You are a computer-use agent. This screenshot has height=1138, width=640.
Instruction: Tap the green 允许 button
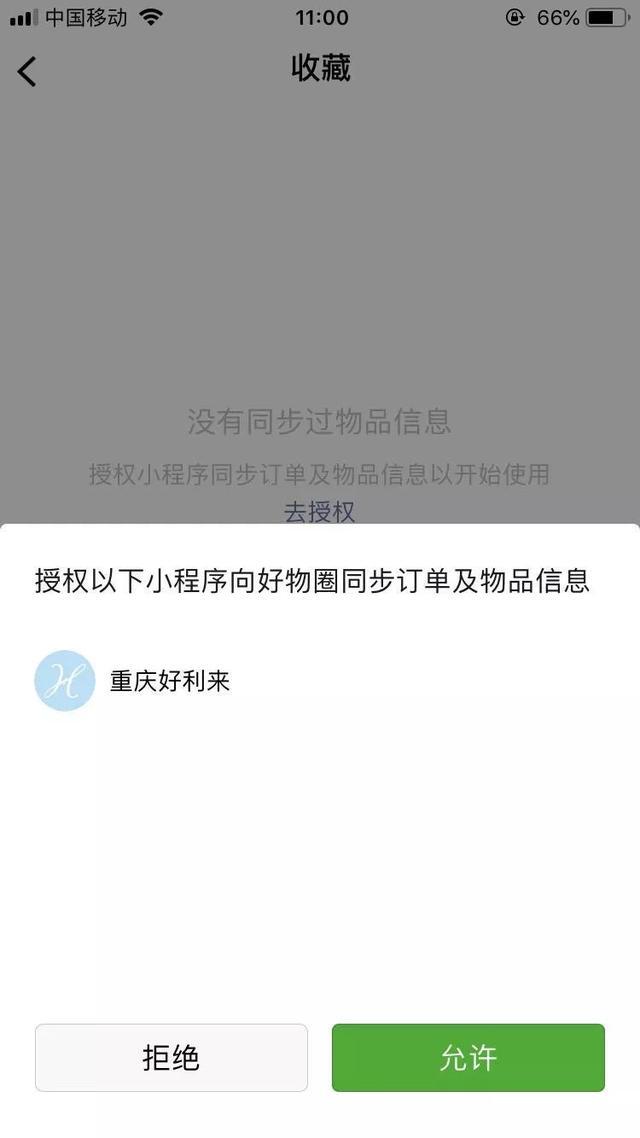click(x=468, y=1057)
